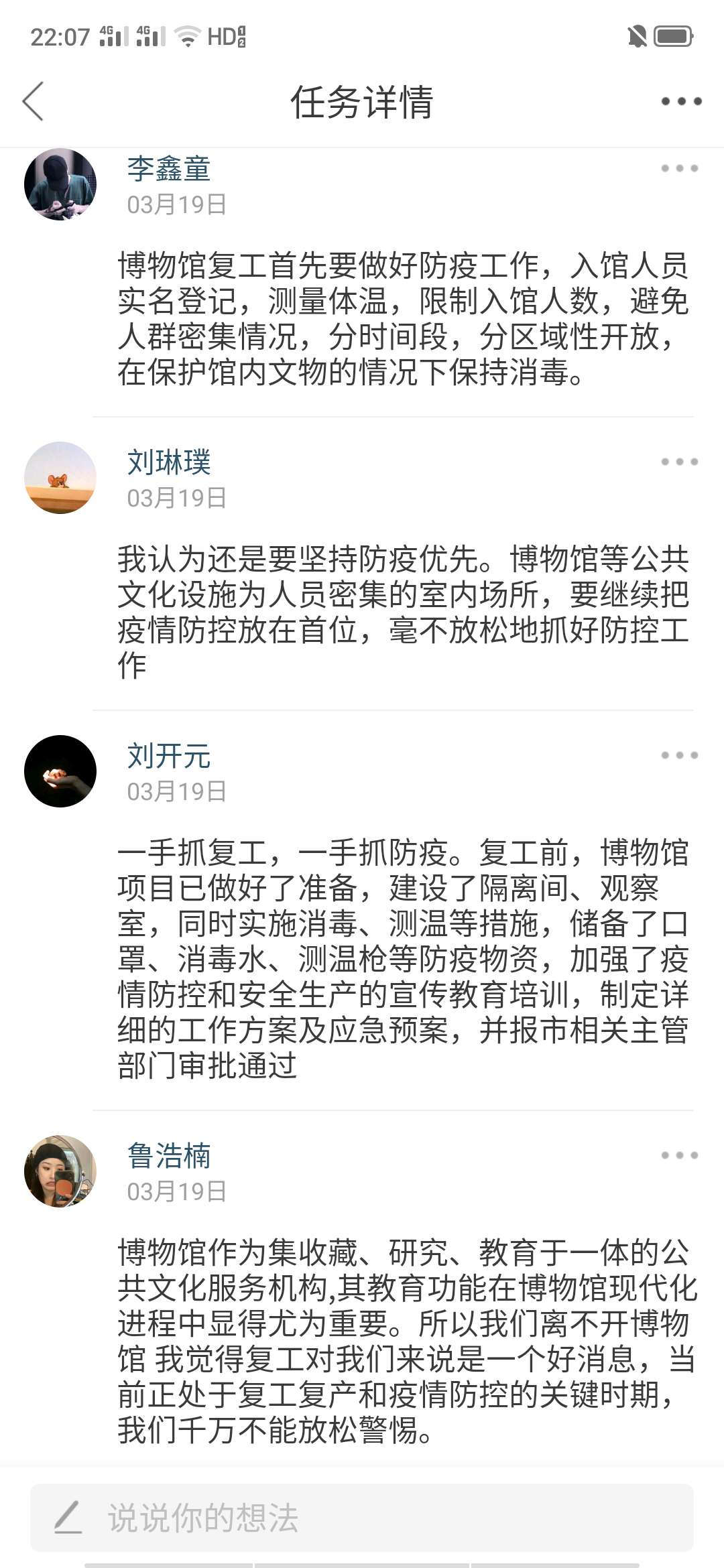View 李鑫童's profile avatar
This screenshot has height=1568, width=724.
[60, 184]
